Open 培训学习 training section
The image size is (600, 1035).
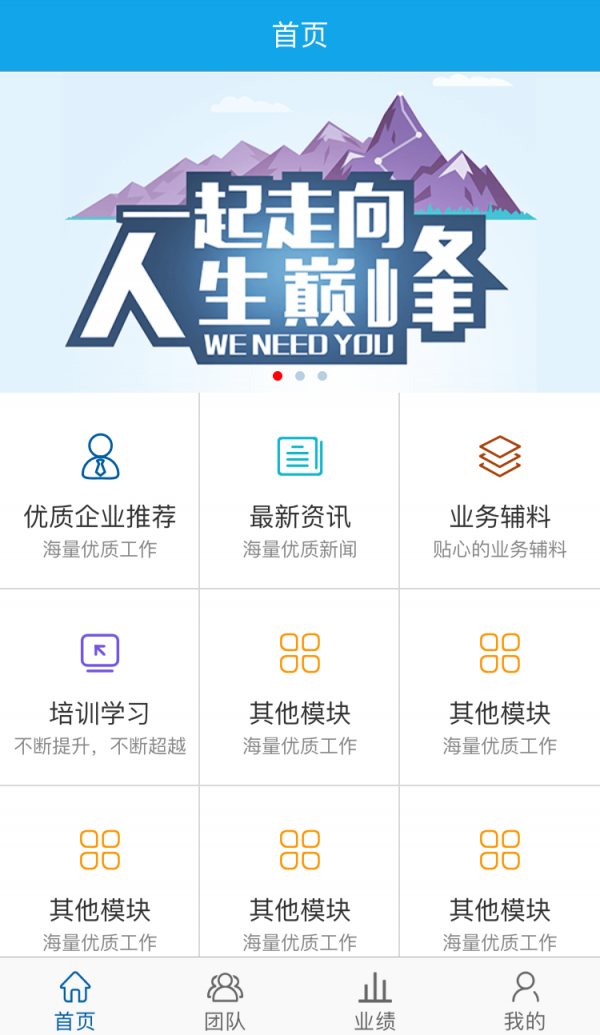coord(100,687)
